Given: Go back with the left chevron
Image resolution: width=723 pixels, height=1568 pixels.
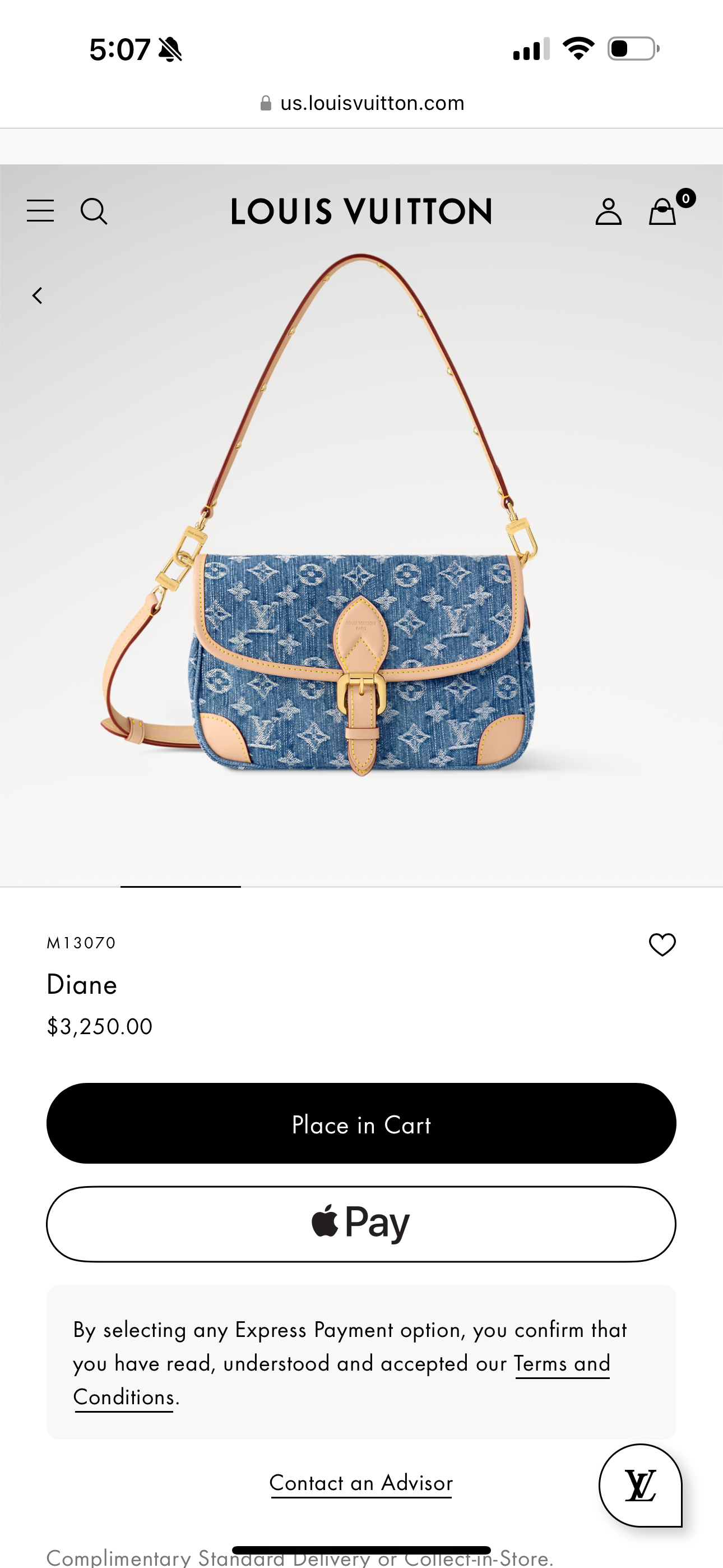Looking at the screenshot, I should tap(38, 296).
